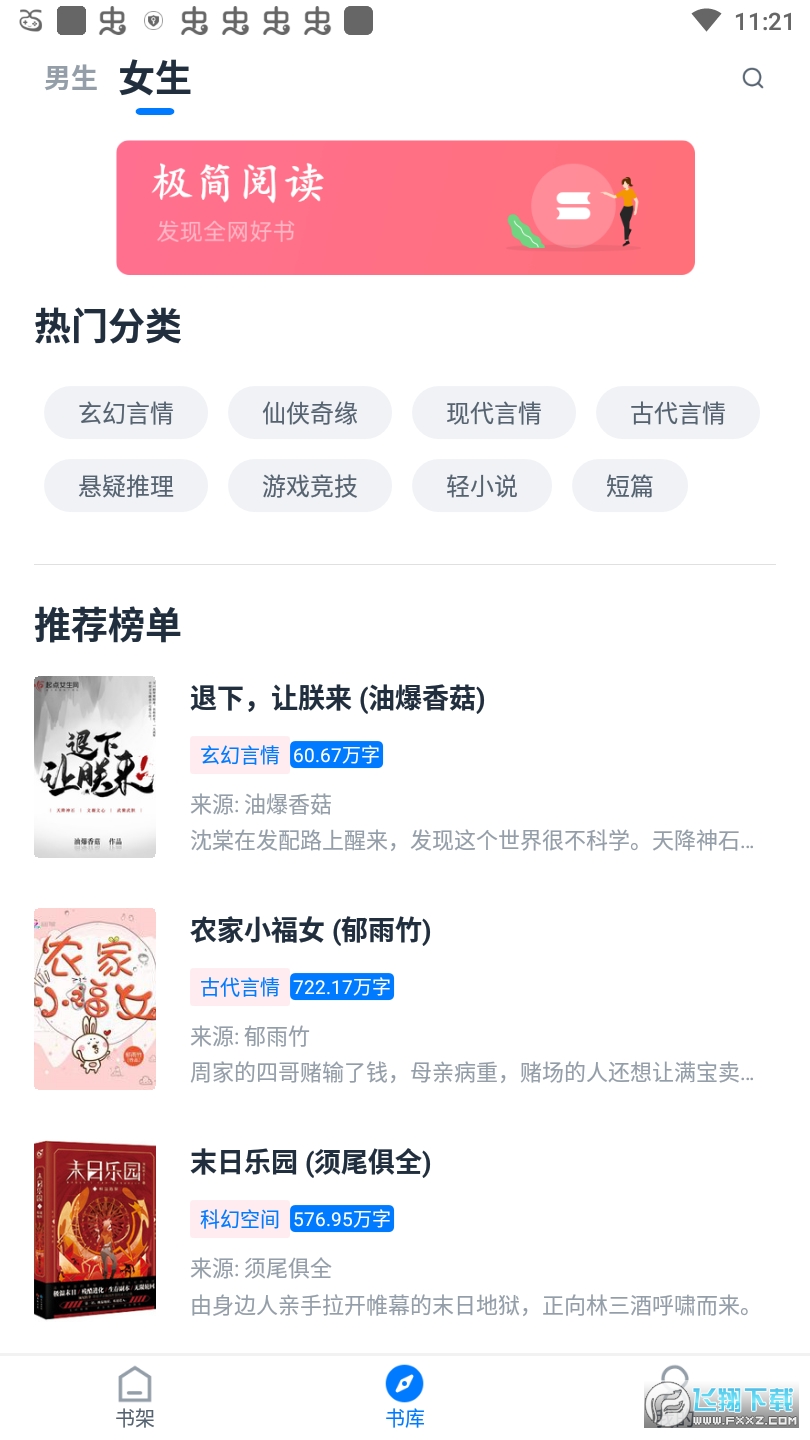Screen dimensions: 810x1440
Task: Open the 玄幻言情 category chip
Action: [x=125, y=412]
